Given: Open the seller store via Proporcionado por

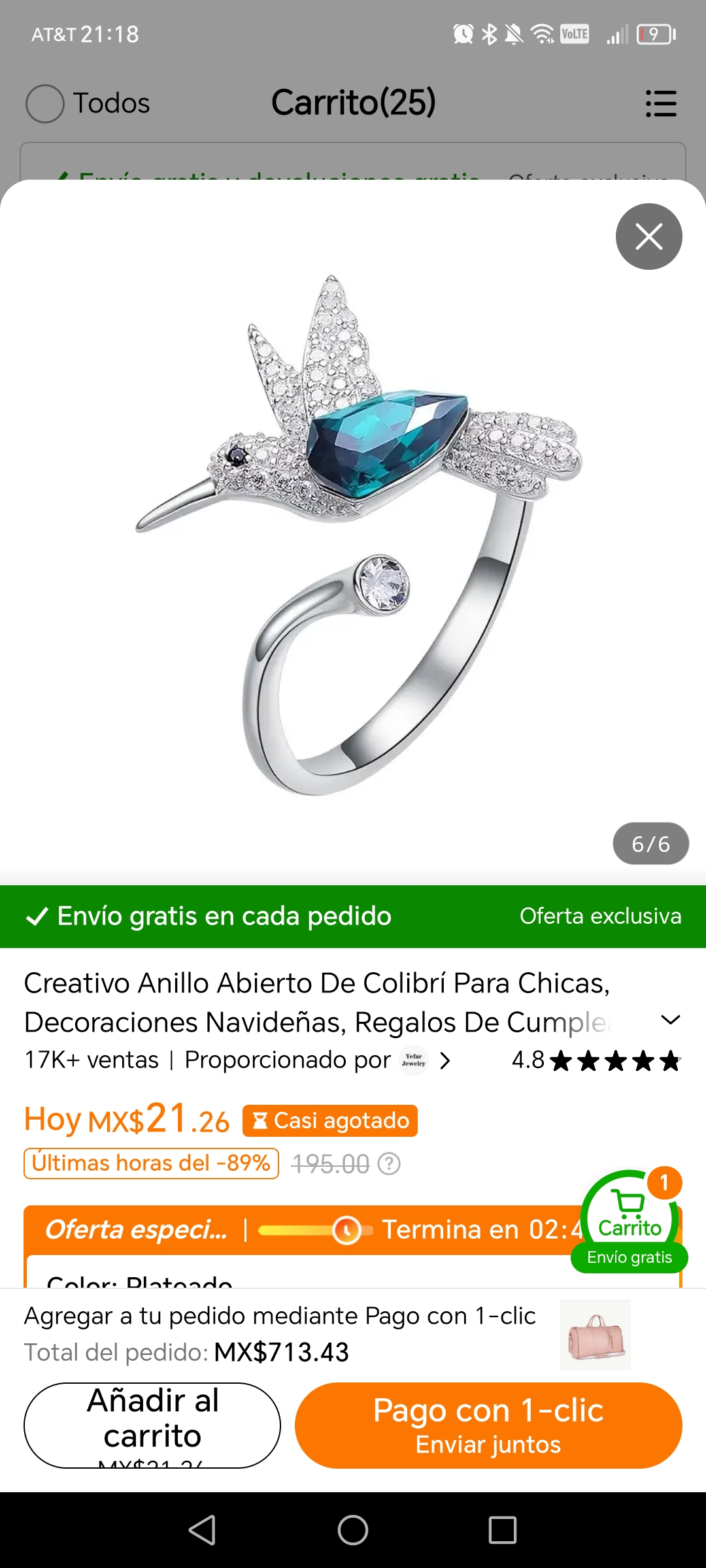Looking at the screenshot, I should tap(318, 1060).
